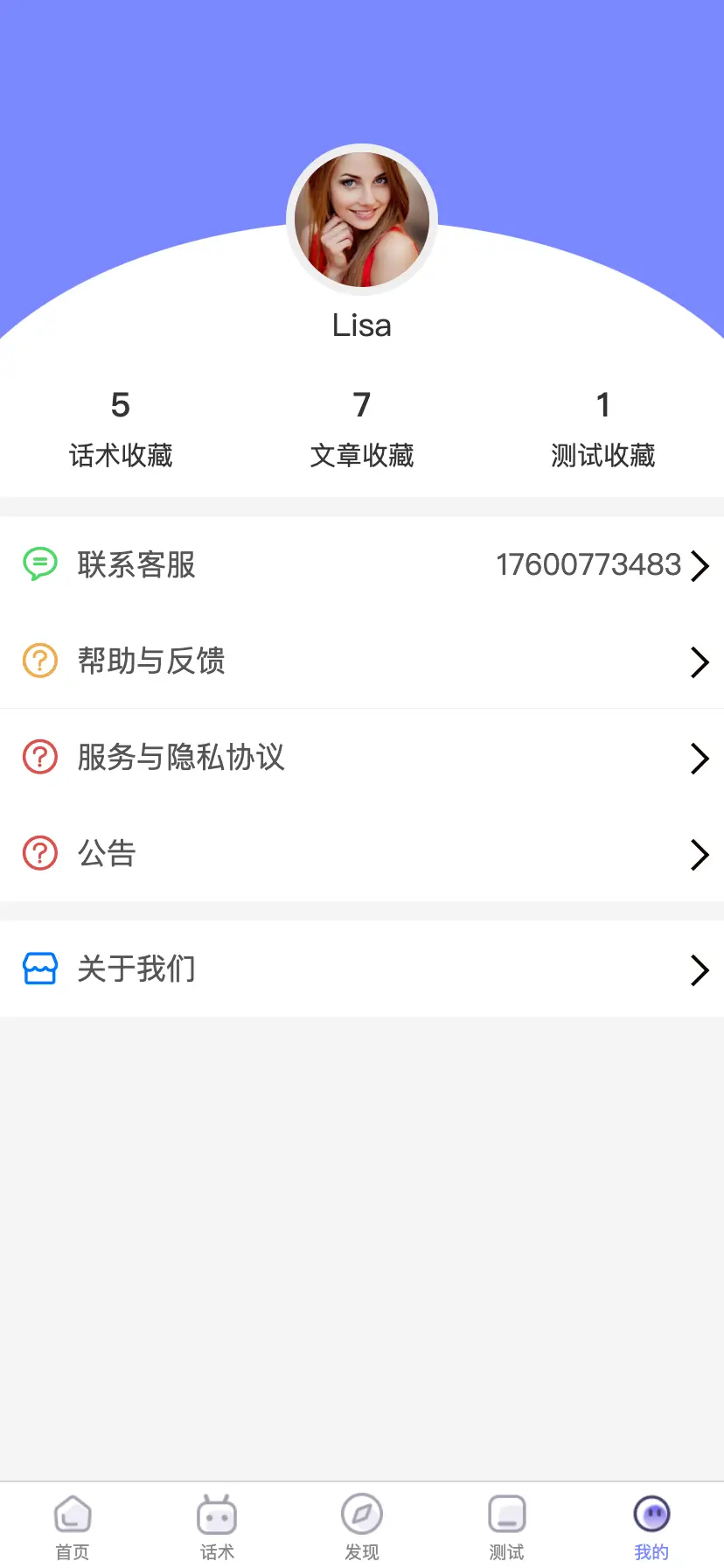Tap Lisa's profile avatar
Viewport: 724px width, 1568px height.
362,219
